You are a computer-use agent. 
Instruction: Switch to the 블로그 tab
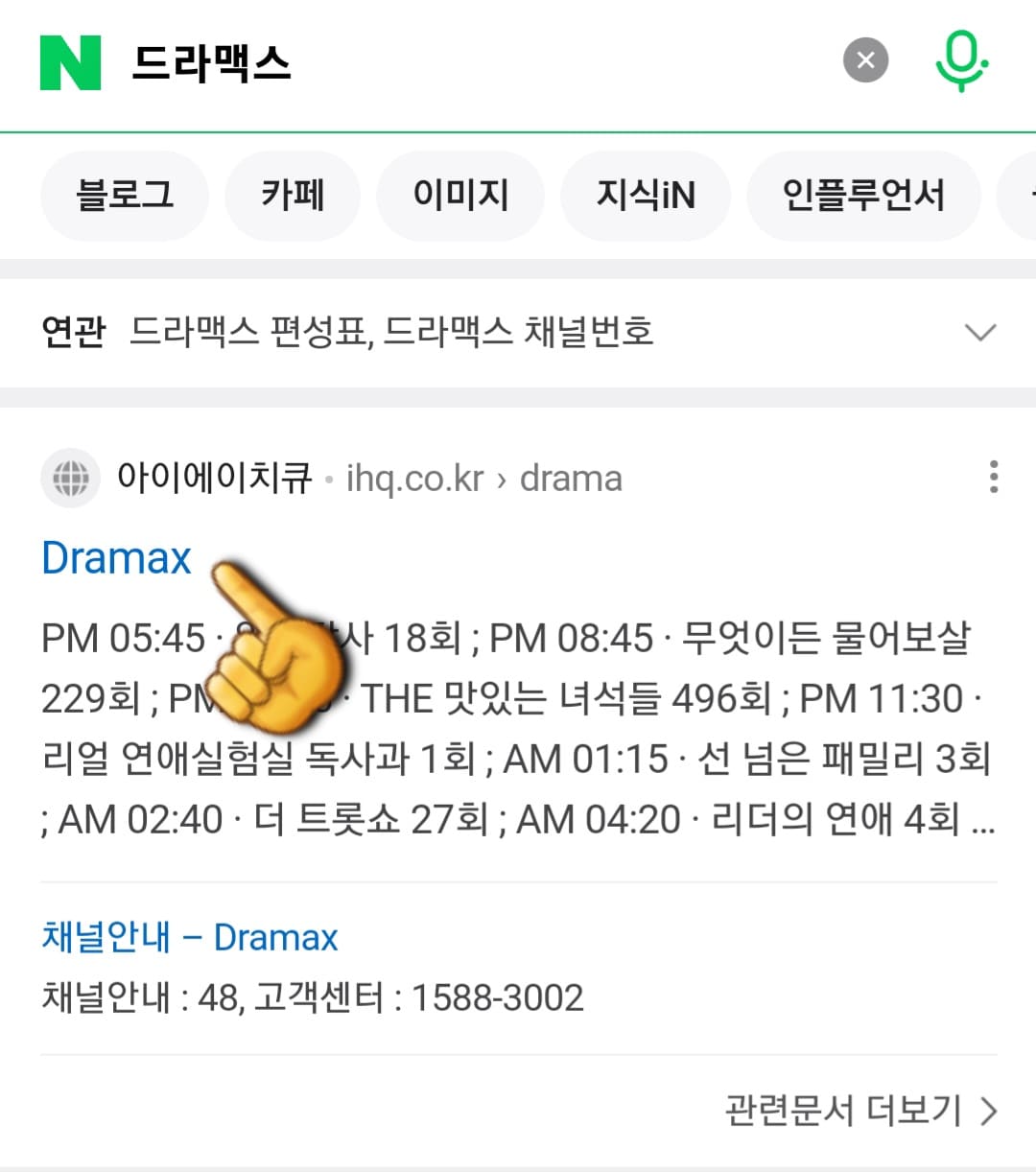(125, 195)
